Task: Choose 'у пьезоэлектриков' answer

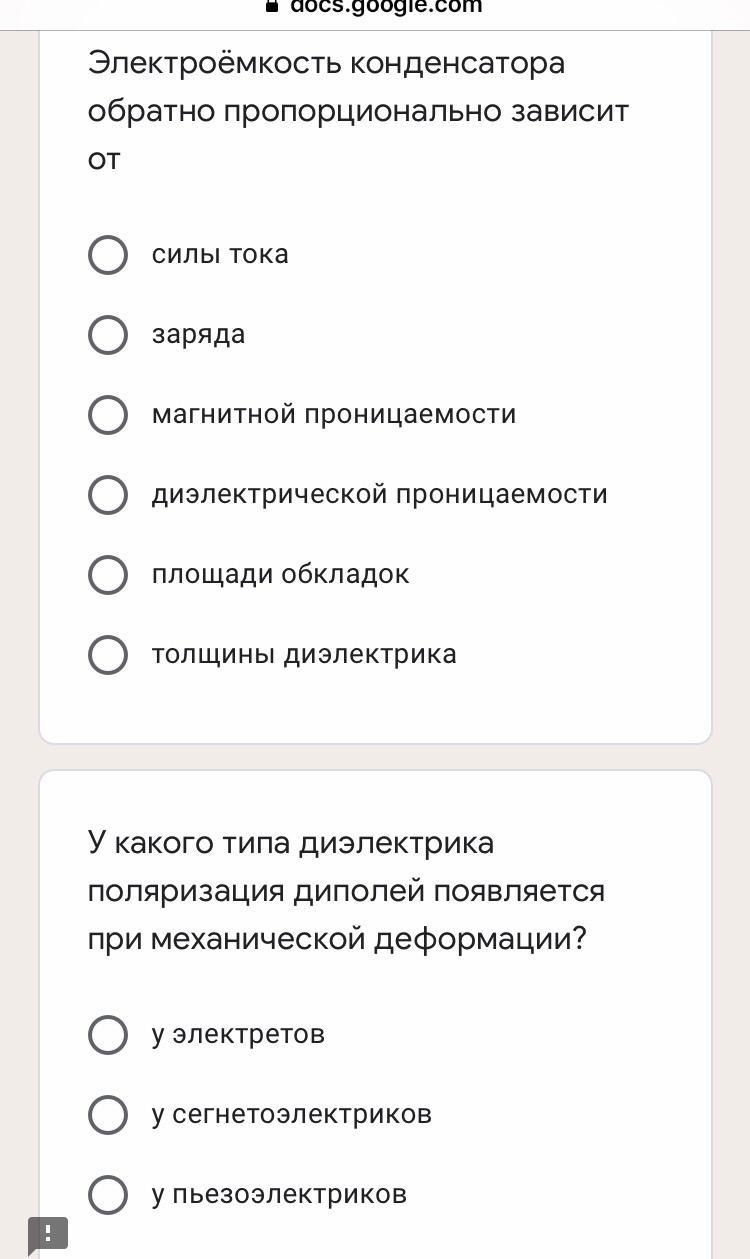Action: (x=108, y=1195)
